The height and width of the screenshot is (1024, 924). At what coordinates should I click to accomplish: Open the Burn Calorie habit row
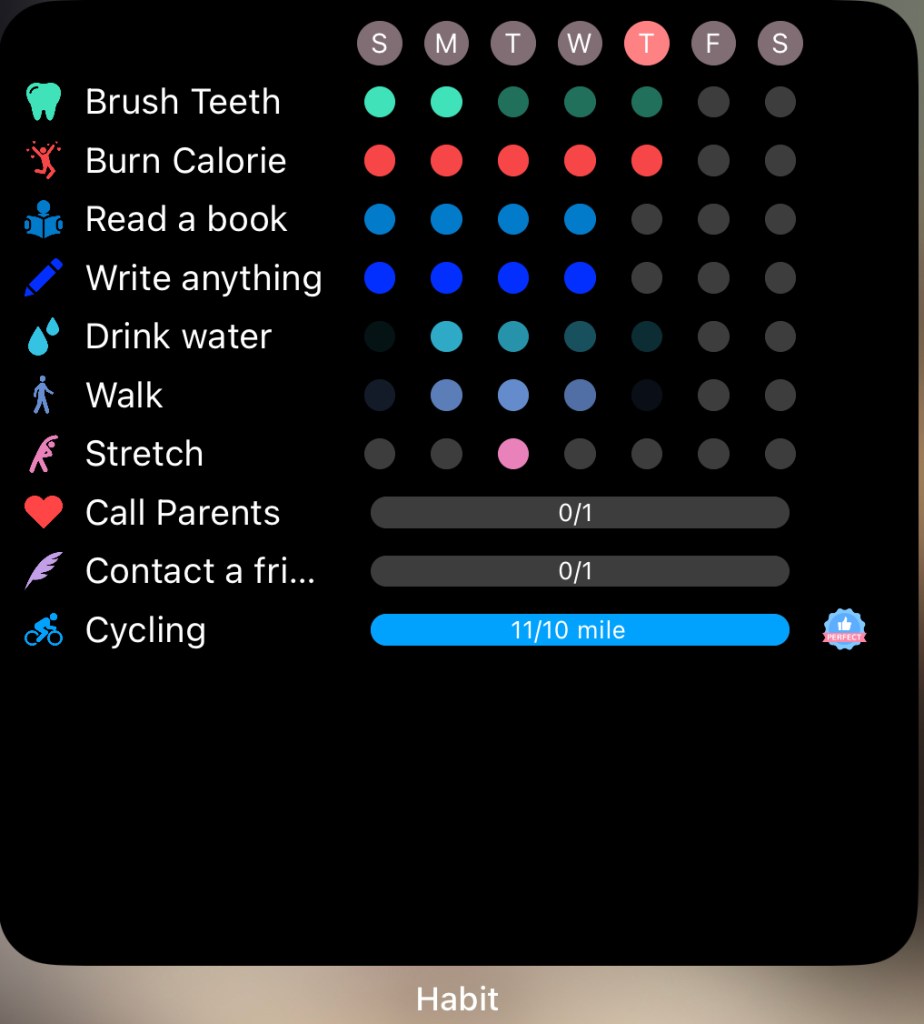(x=186, y=161)
